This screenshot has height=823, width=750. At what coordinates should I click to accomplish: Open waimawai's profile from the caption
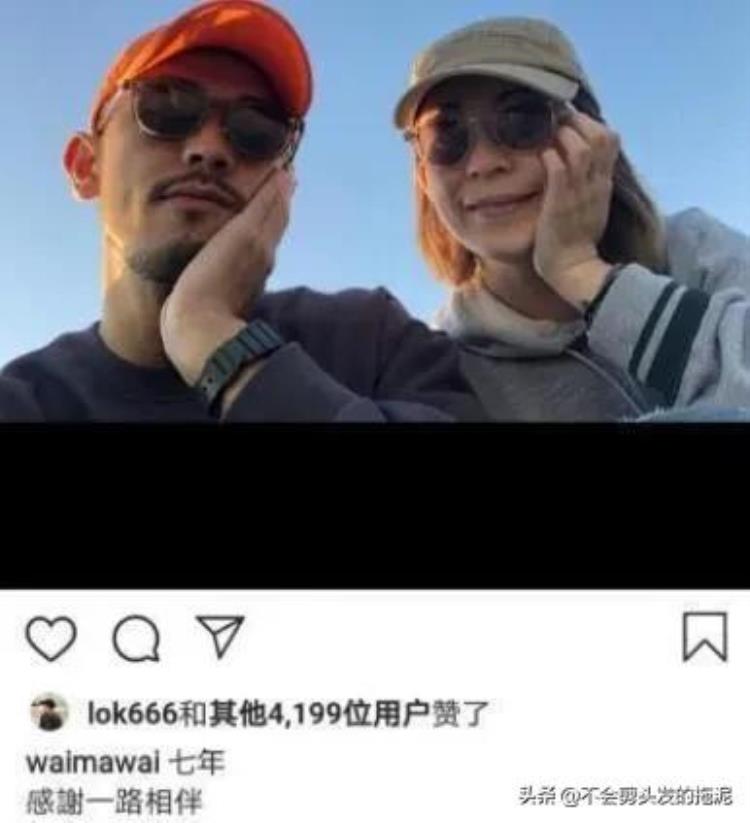click(x=92, y=763)
